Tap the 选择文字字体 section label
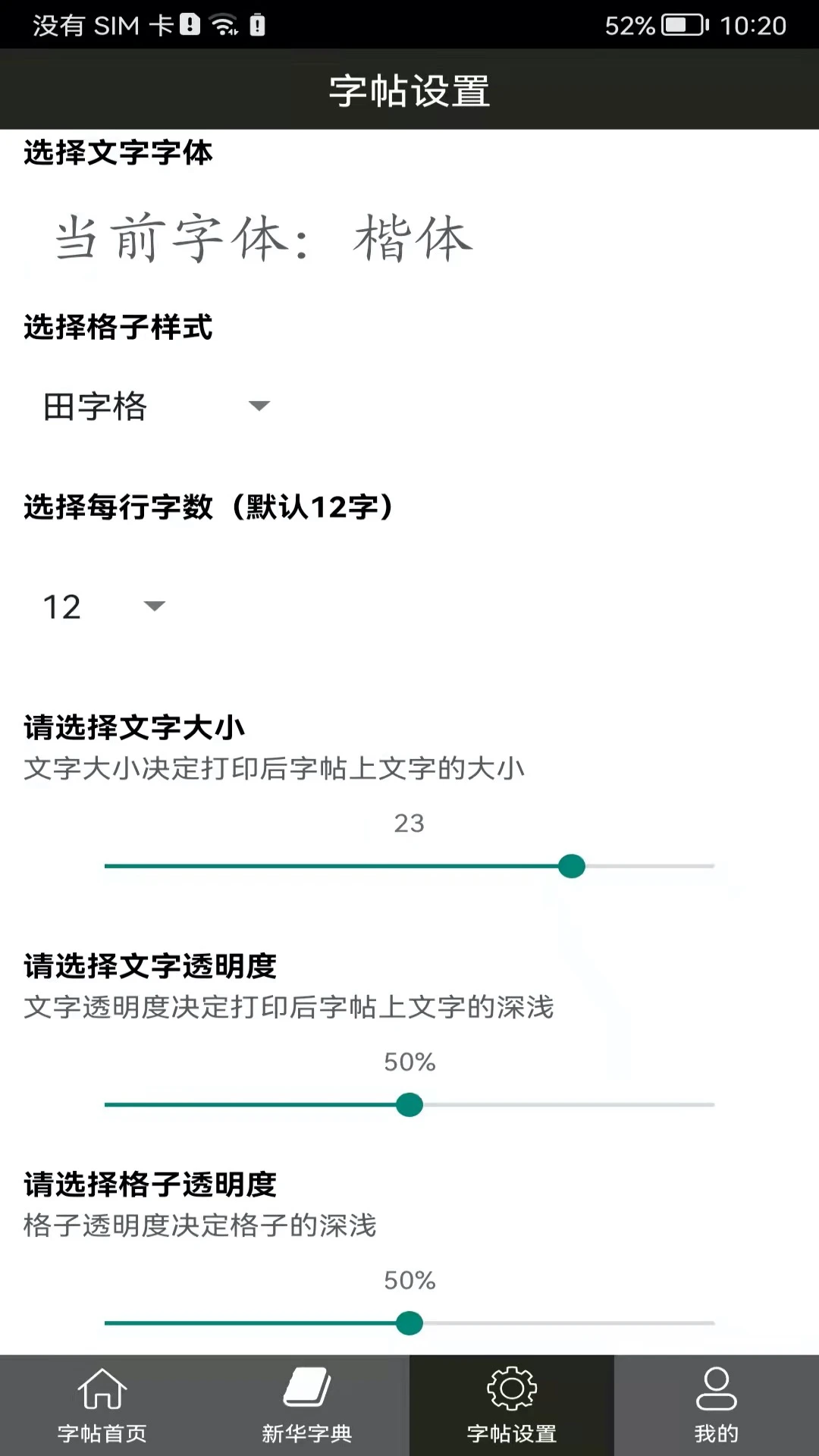Image resolution: width=819 pixels, height=1456 pixels. click(x=116, y=154)
